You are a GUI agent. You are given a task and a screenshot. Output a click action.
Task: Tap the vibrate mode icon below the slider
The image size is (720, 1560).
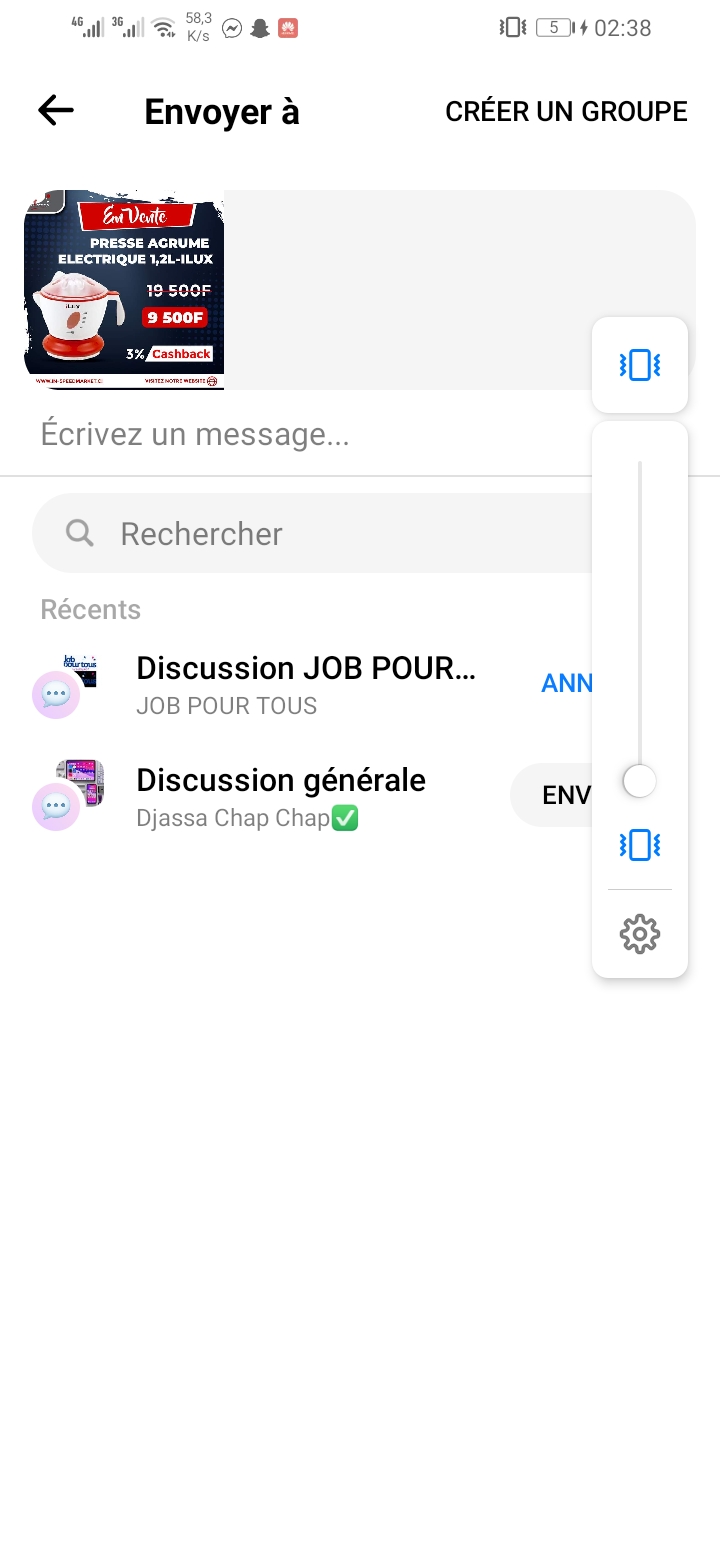pyautogui.click(x=640, y=846)
